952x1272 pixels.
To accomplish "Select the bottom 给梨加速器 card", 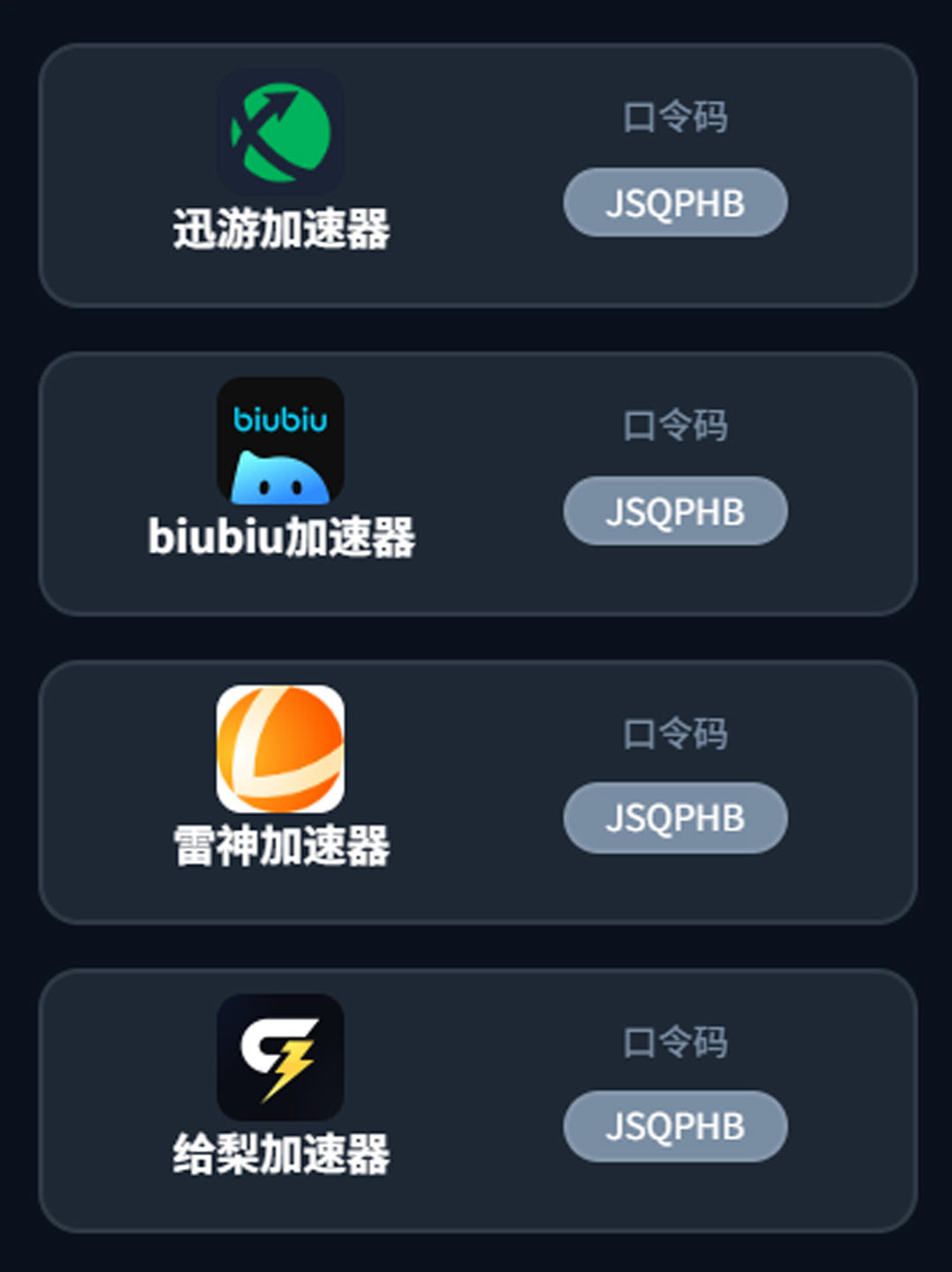I will [x=476, y=1097].
